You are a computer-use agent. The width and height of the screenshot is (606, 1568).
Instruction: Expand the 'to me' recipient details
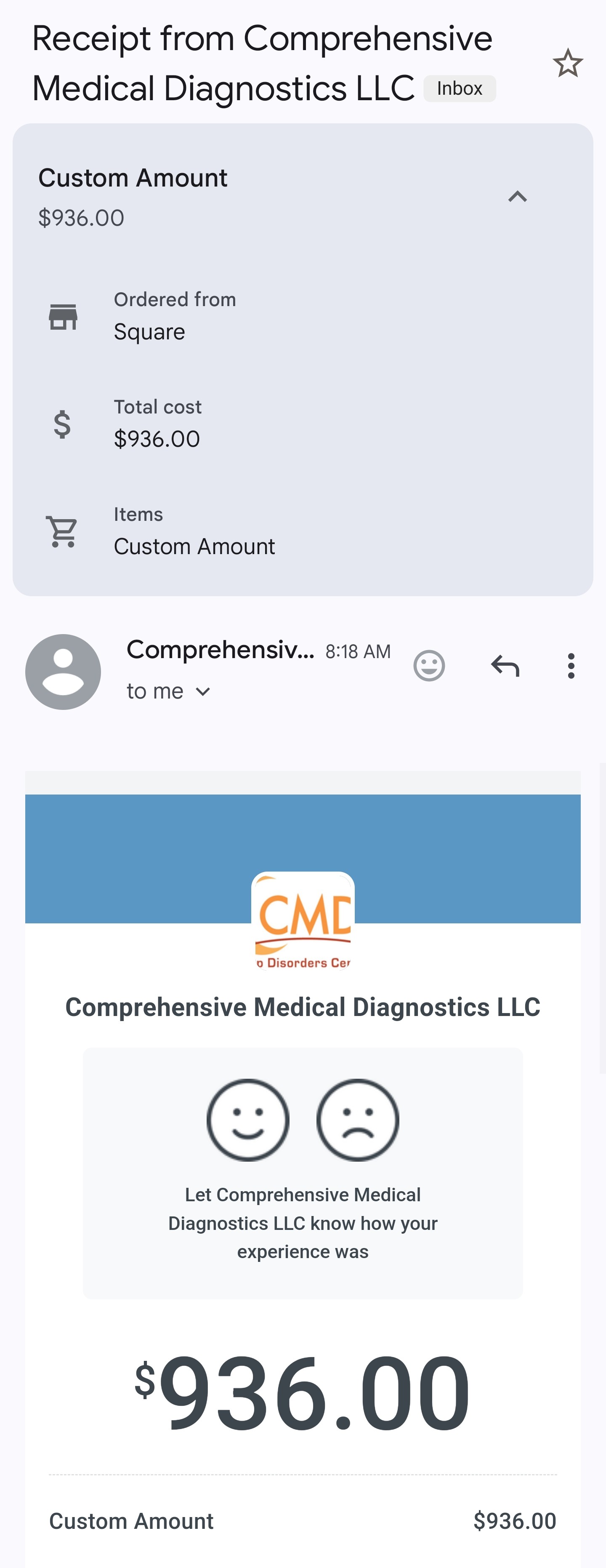pos(202,691)
